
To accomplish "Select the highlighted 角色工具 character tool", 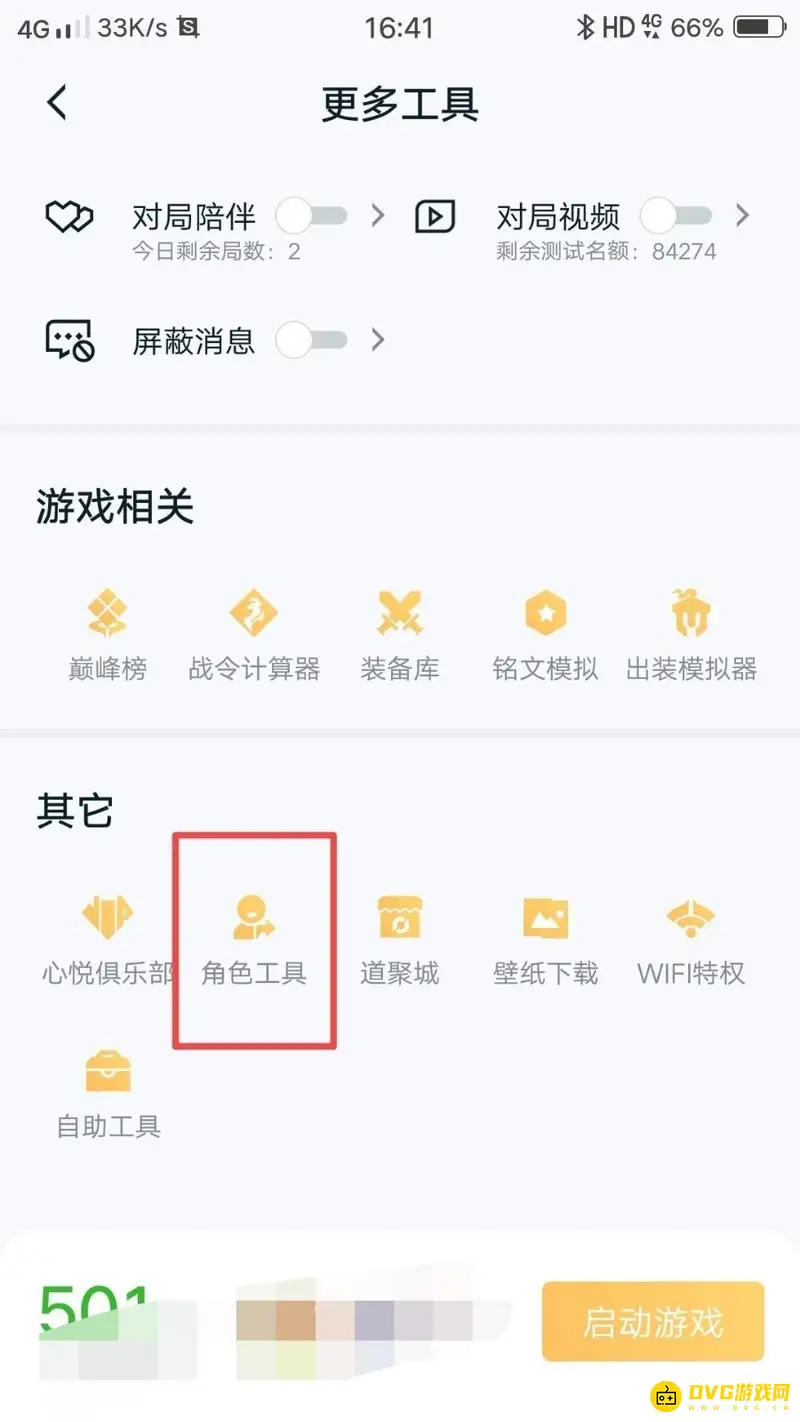I will pos(254,938).
